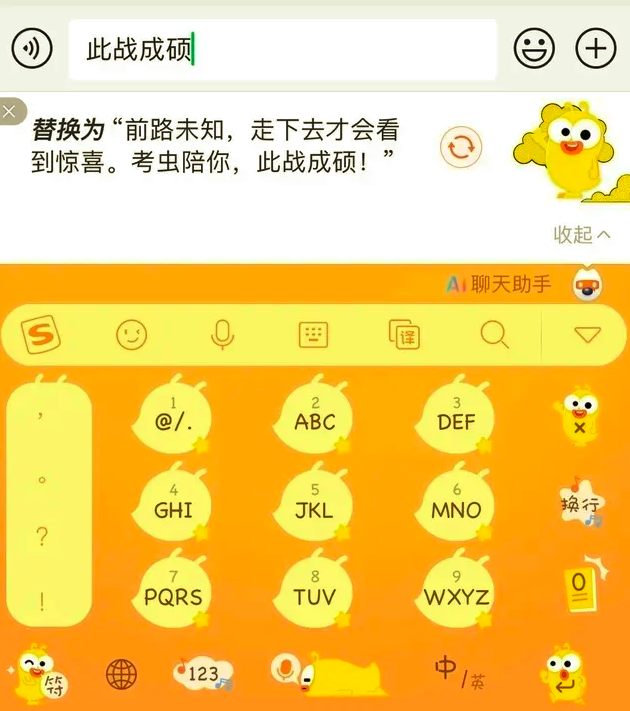This screenshot has height=711, width=630.
Task: Open the emoji sticker panel
Action: 534,48
